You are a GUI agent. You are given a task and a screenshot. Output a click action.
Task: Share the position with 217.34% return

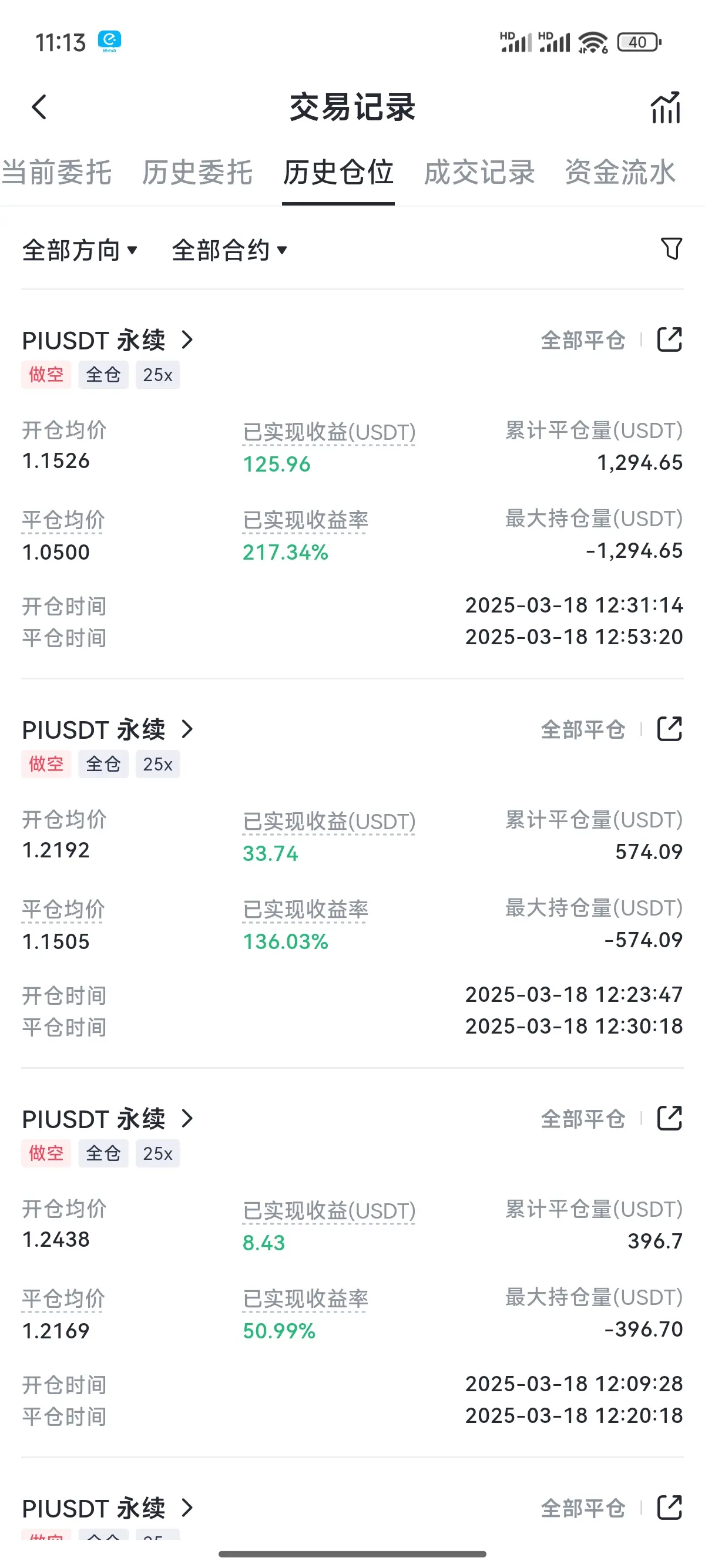670,339
